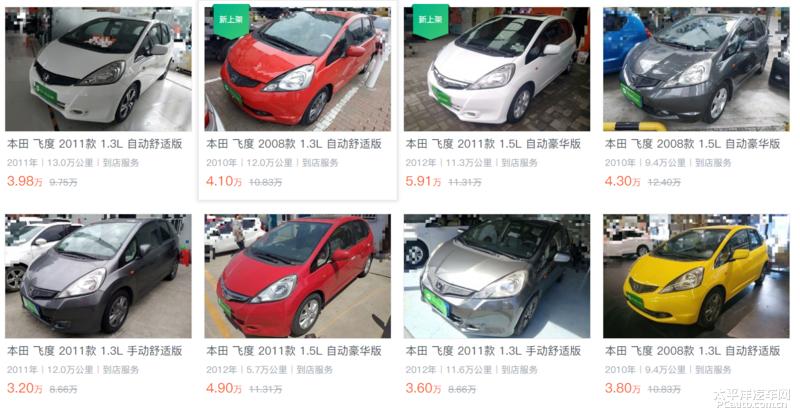
Task: Open the yellow 飞度 listing priced 3.80万
Action: 696,277
